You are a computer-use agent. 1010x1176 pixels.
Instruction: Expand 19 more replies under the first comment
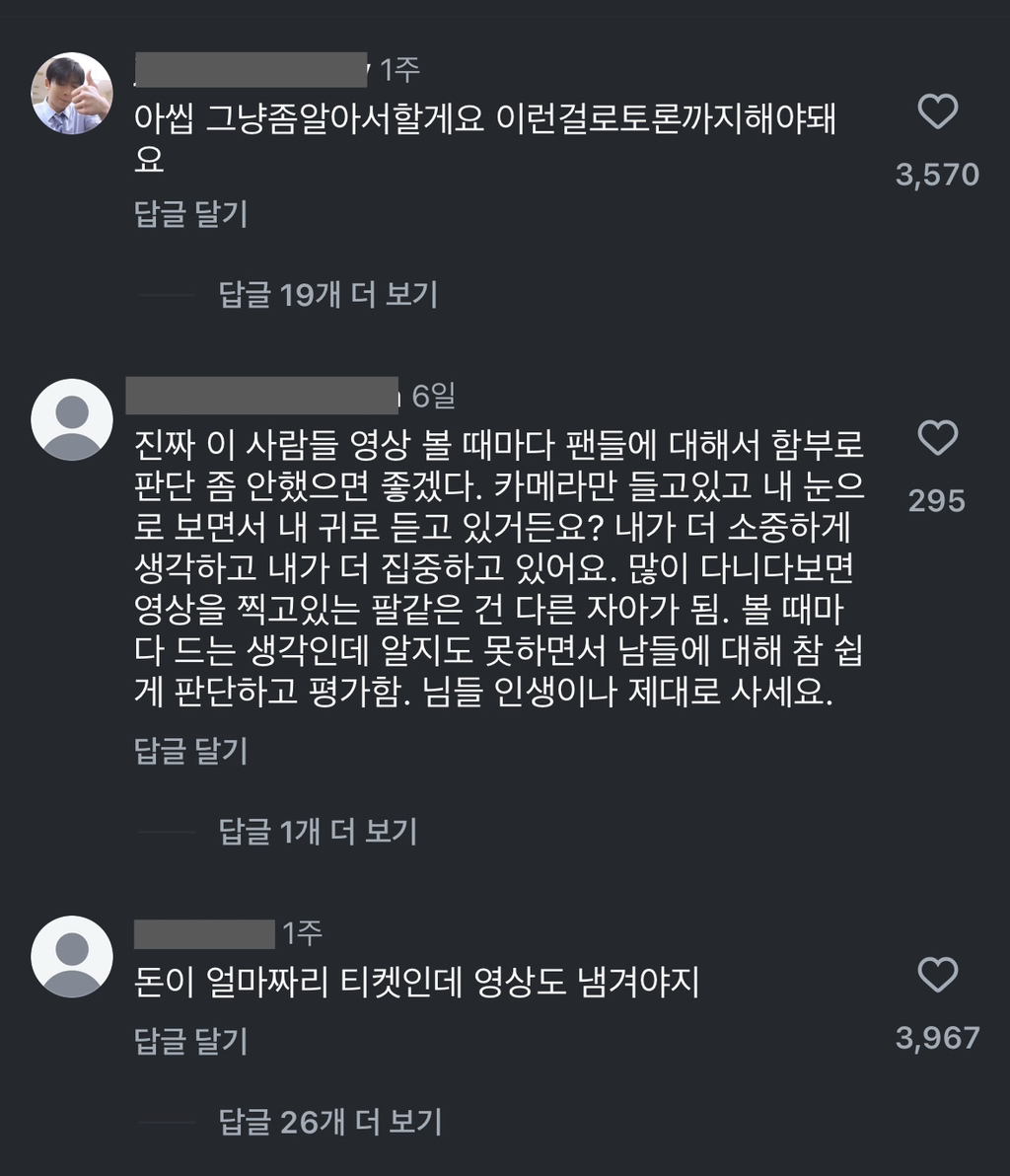coord(329,294)
